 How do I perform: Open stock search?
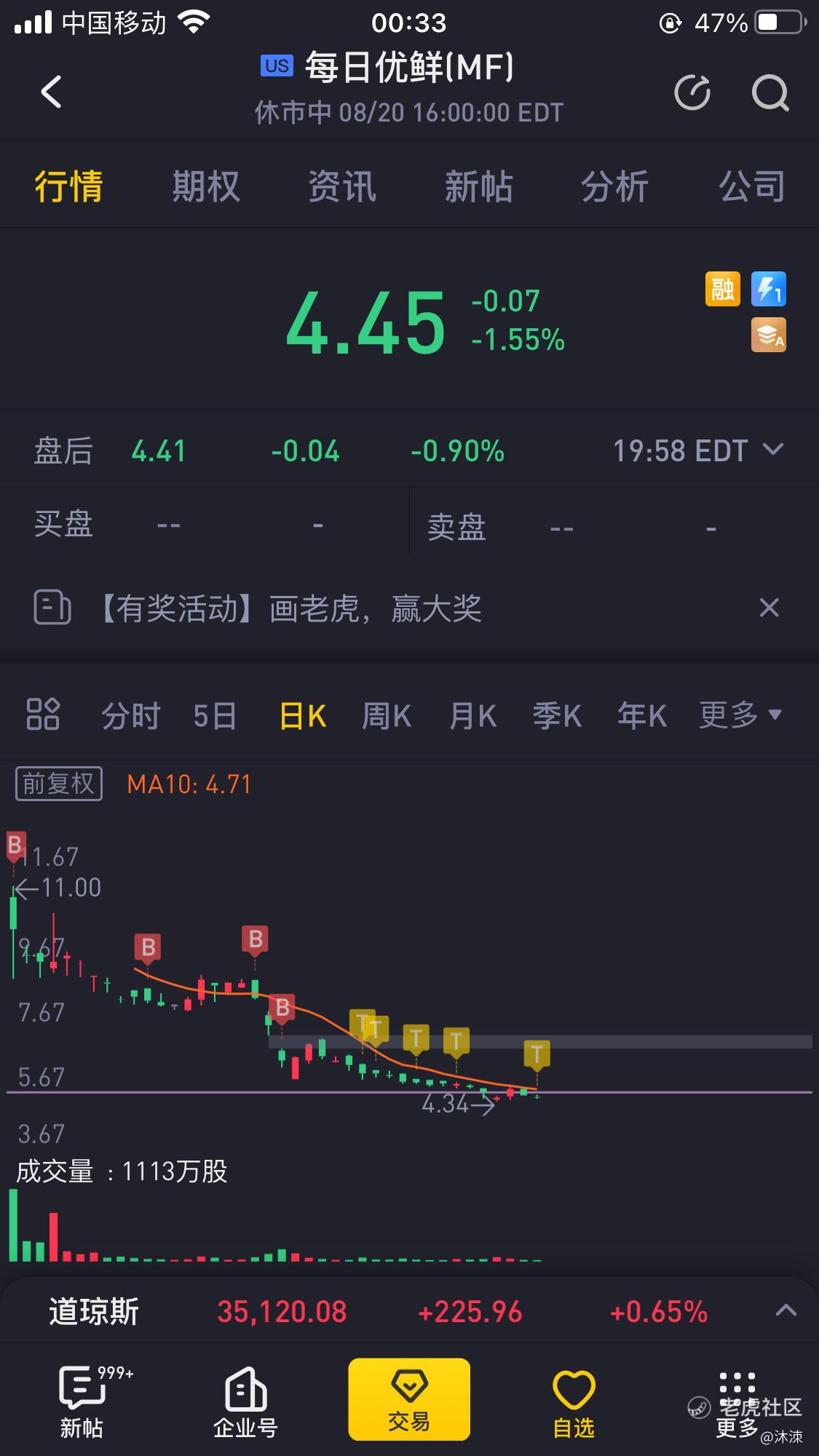click(x=769, y=92)
